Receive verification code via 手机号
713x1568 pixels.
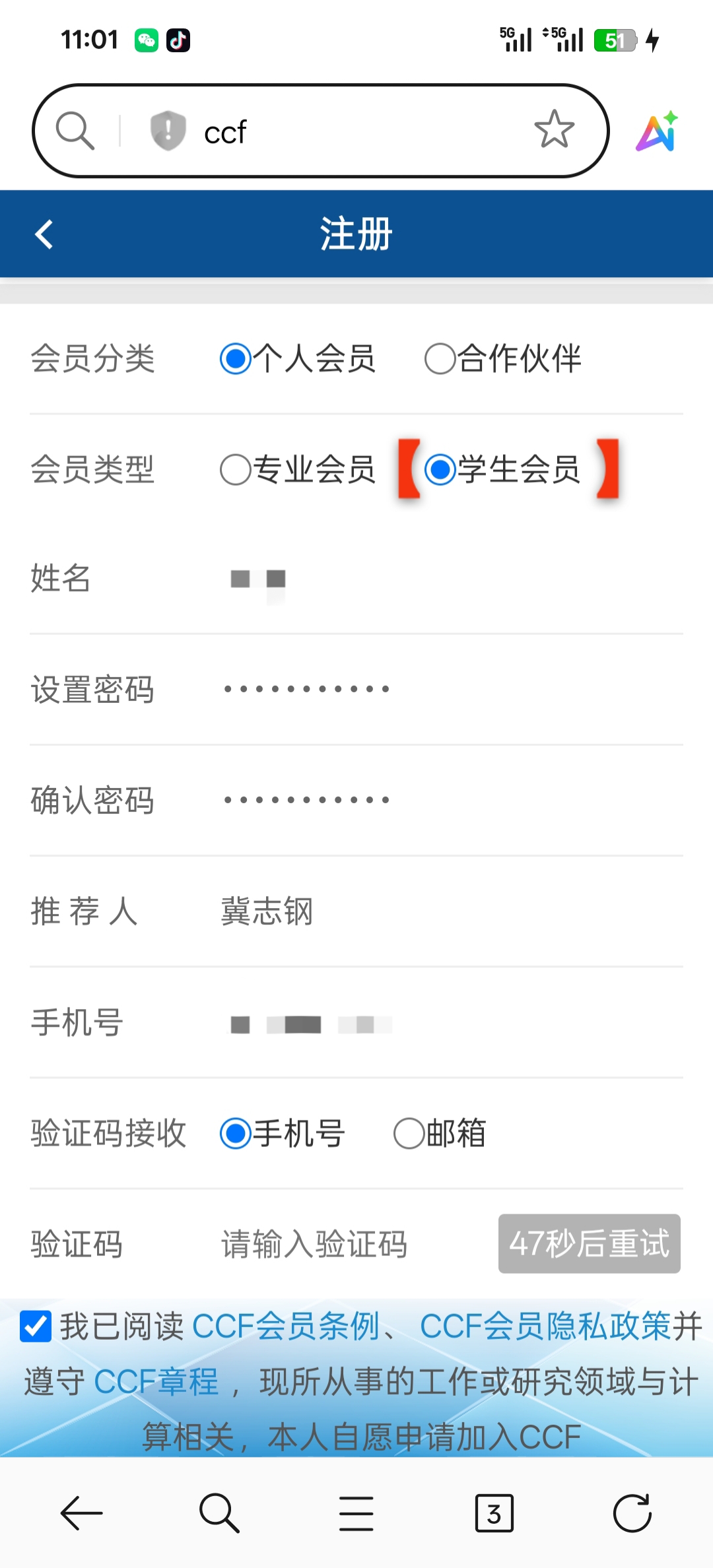pyautogui.click(x=236, y=1134)
